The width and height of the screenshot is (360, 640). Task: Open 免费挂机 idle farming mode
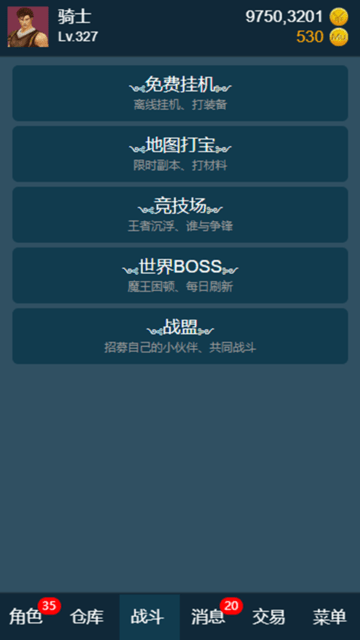[180, 93]
